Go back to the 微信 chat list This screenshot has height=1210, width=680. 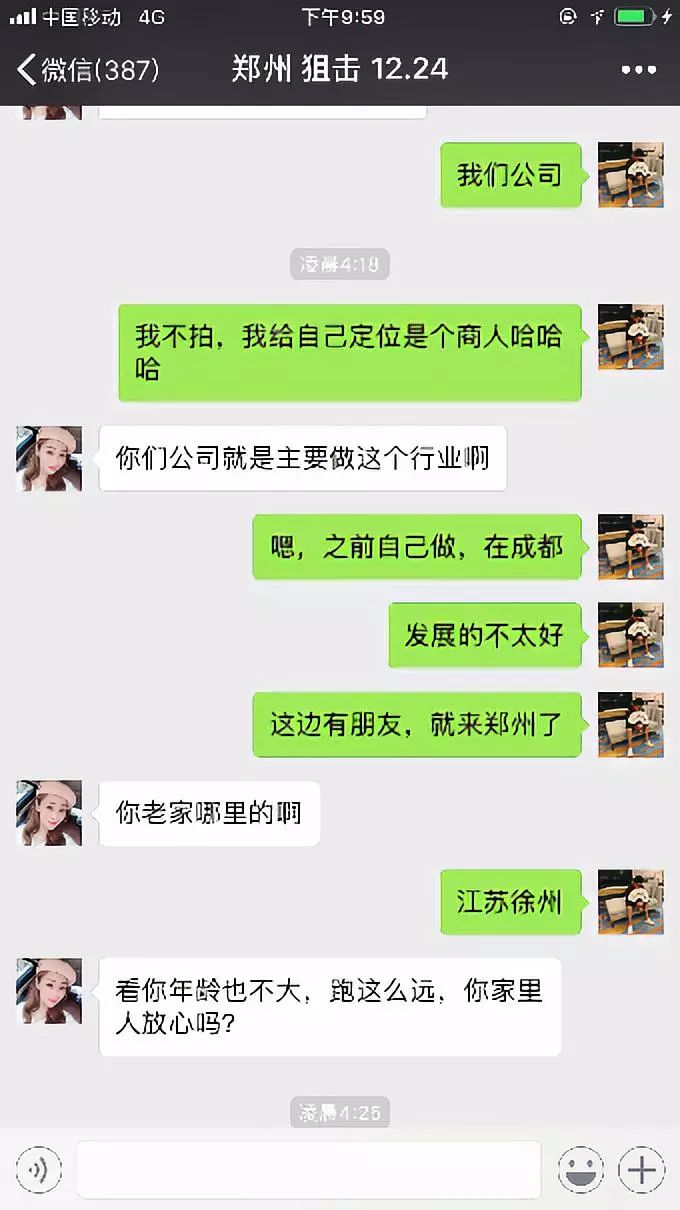pyautogui.click(x=88, y=69)
